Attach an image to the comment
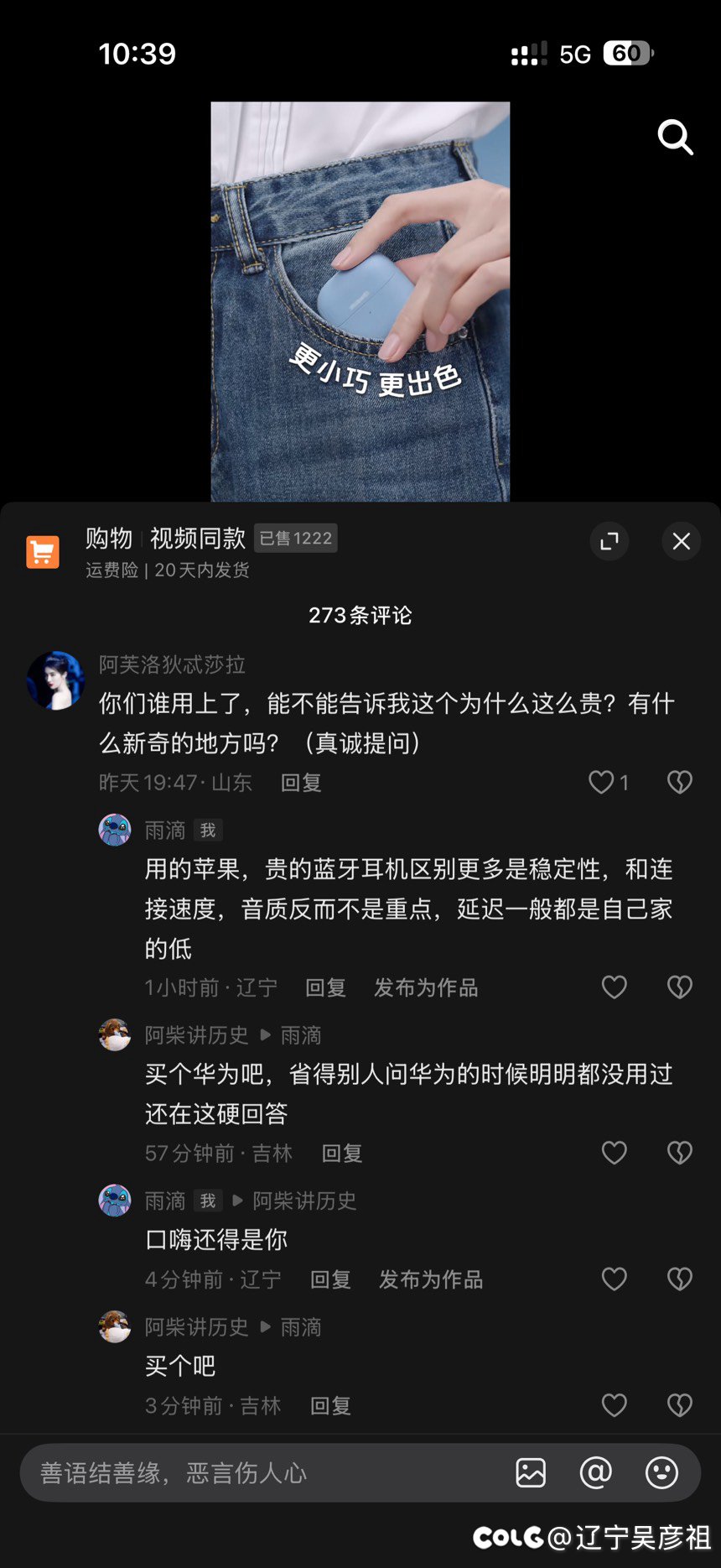 click(x=531, y=1472)
